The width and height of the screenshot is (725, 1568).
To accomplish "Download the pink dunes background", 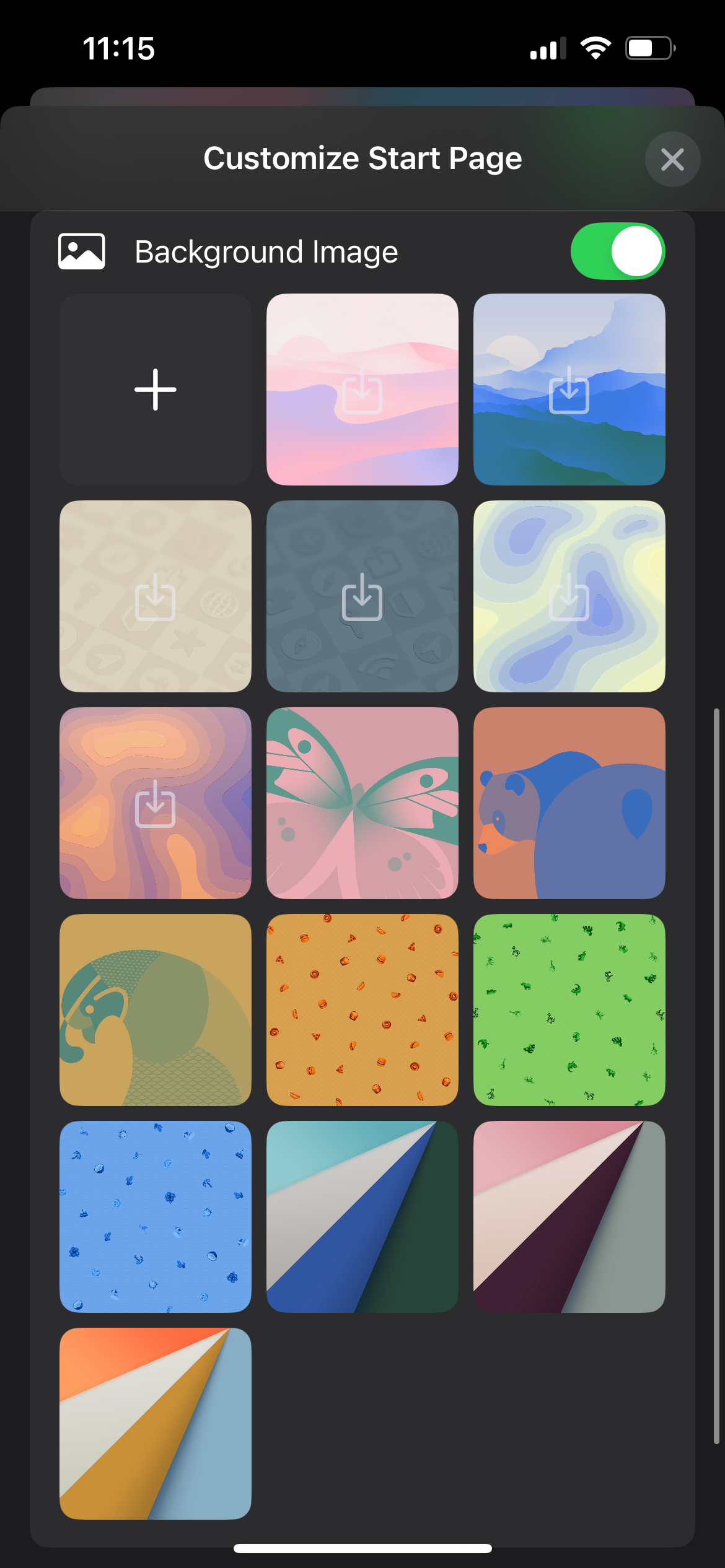I will tap(362, 389).
